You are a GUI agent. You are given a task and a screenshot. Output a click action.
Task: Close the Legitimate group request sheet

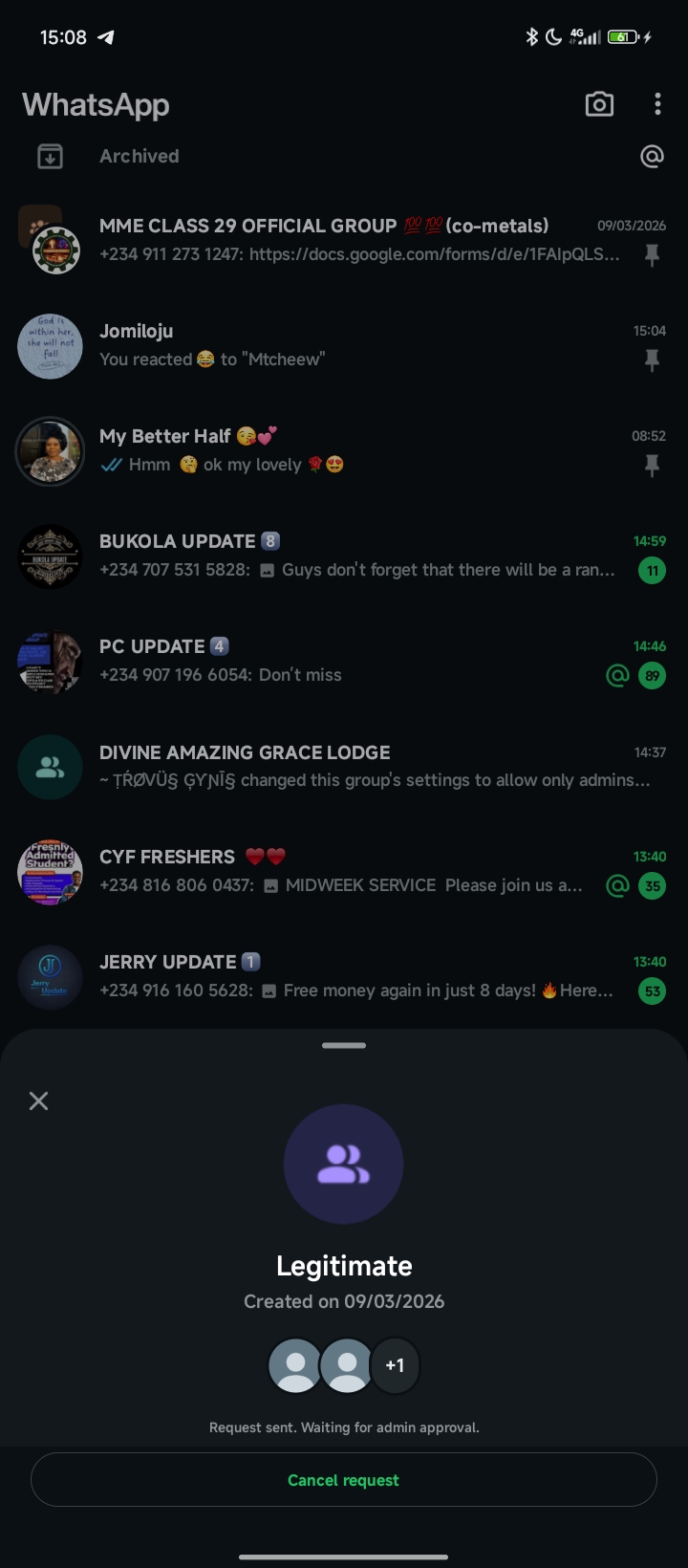[x=39, y=1101]
